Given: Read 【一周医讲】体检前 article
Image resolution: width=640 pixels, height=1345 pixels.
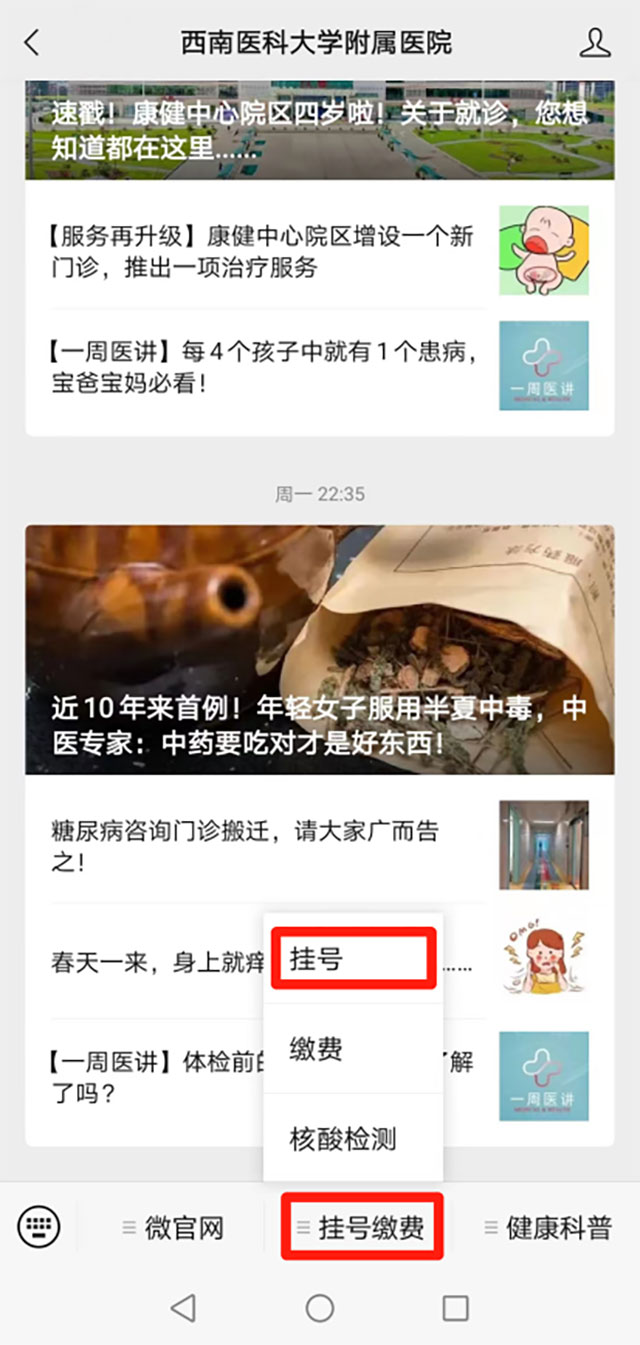Looking at the screenshot, I should 150,1077.
